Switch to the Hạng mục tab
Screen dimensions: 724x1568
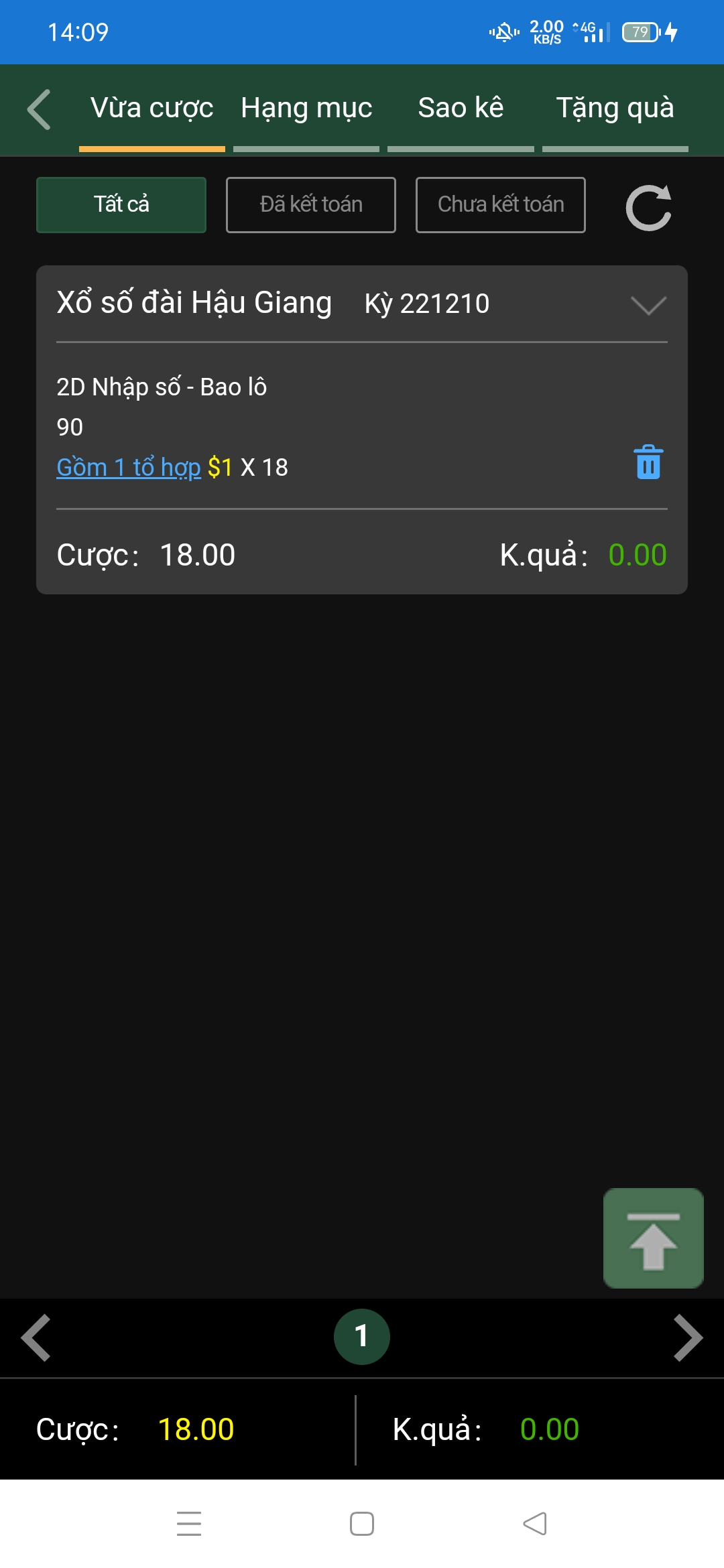pos(306,109)
